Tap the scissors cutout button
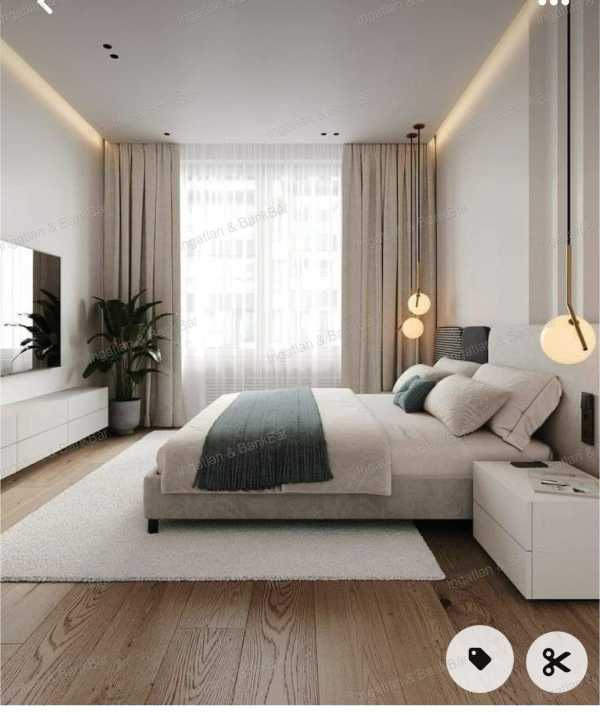Image resolution: width=600 pixels, height=715 pixels. pyautogui.click(x=557, y=662)
